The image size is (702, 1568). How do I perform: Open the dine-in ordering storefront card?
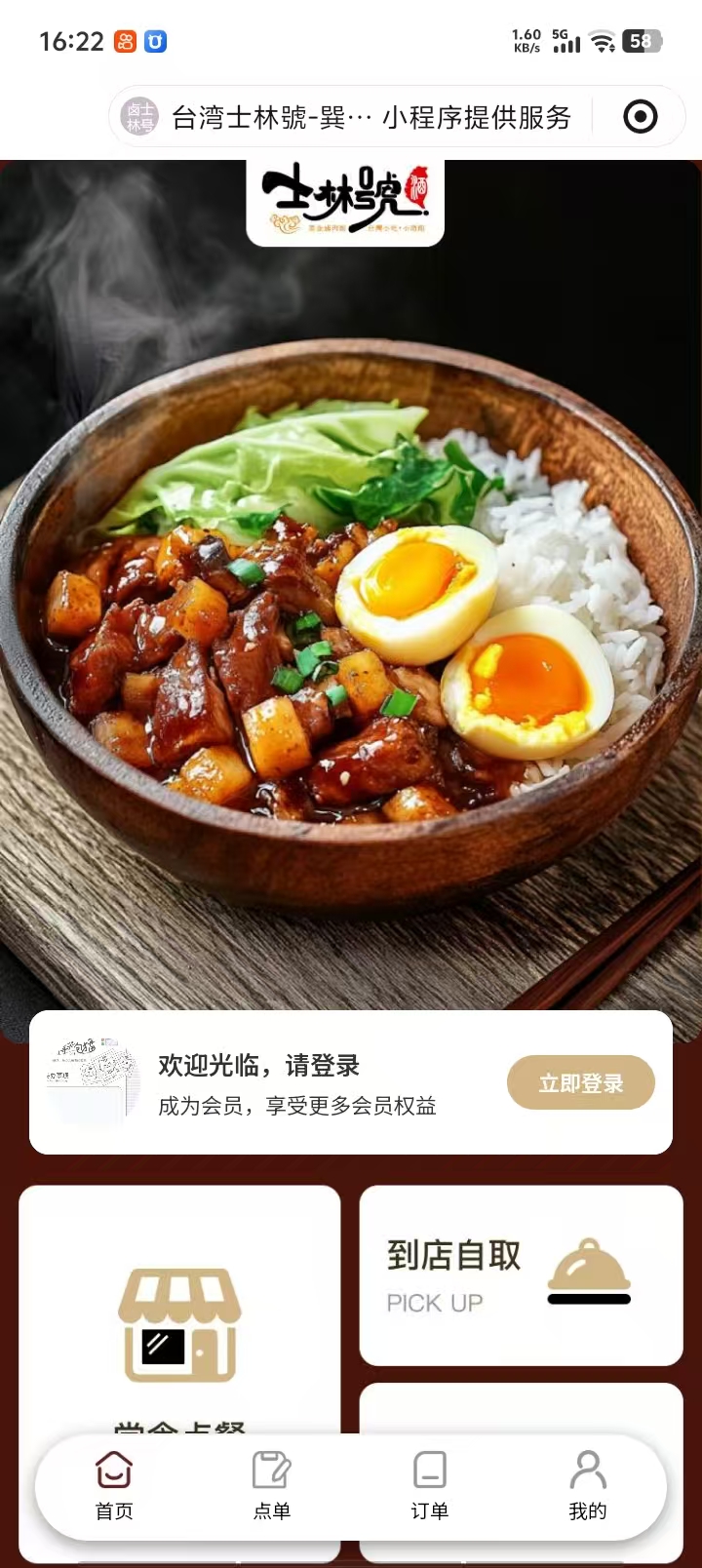click(x=179, y=1326)
